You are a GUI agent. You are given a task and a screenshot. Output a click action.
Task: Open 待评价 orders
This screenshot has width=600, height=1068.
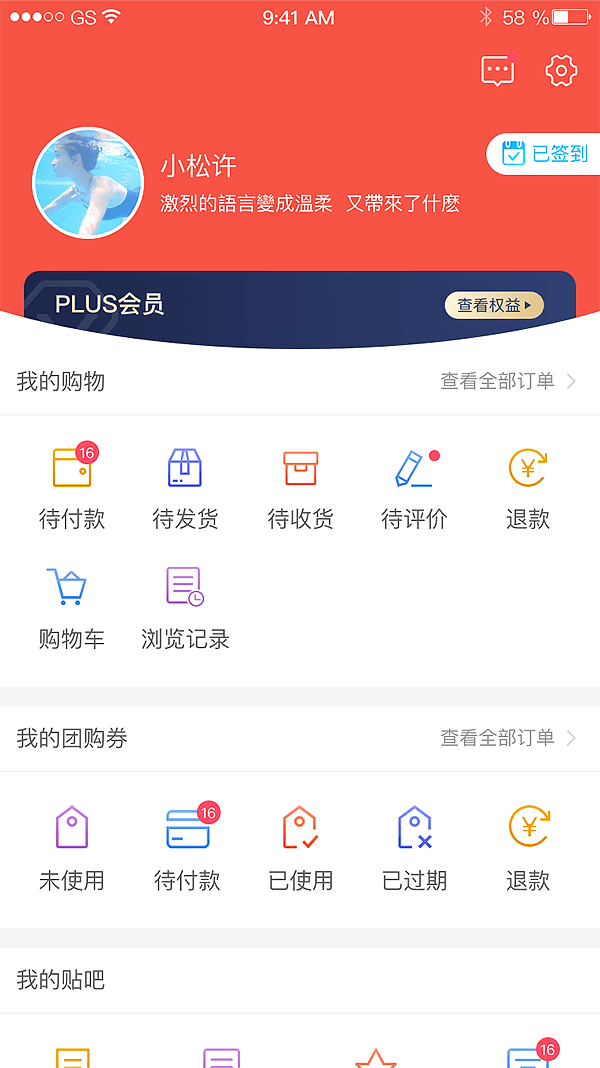[414, 490]
